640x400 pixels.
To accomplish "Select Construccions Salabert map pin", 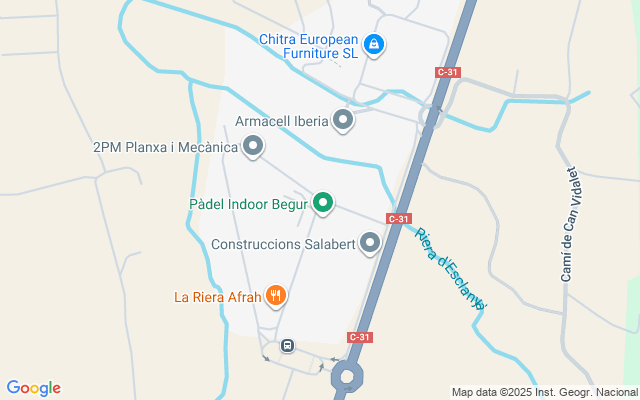I will pyautogui.click(x=370, y=243).
